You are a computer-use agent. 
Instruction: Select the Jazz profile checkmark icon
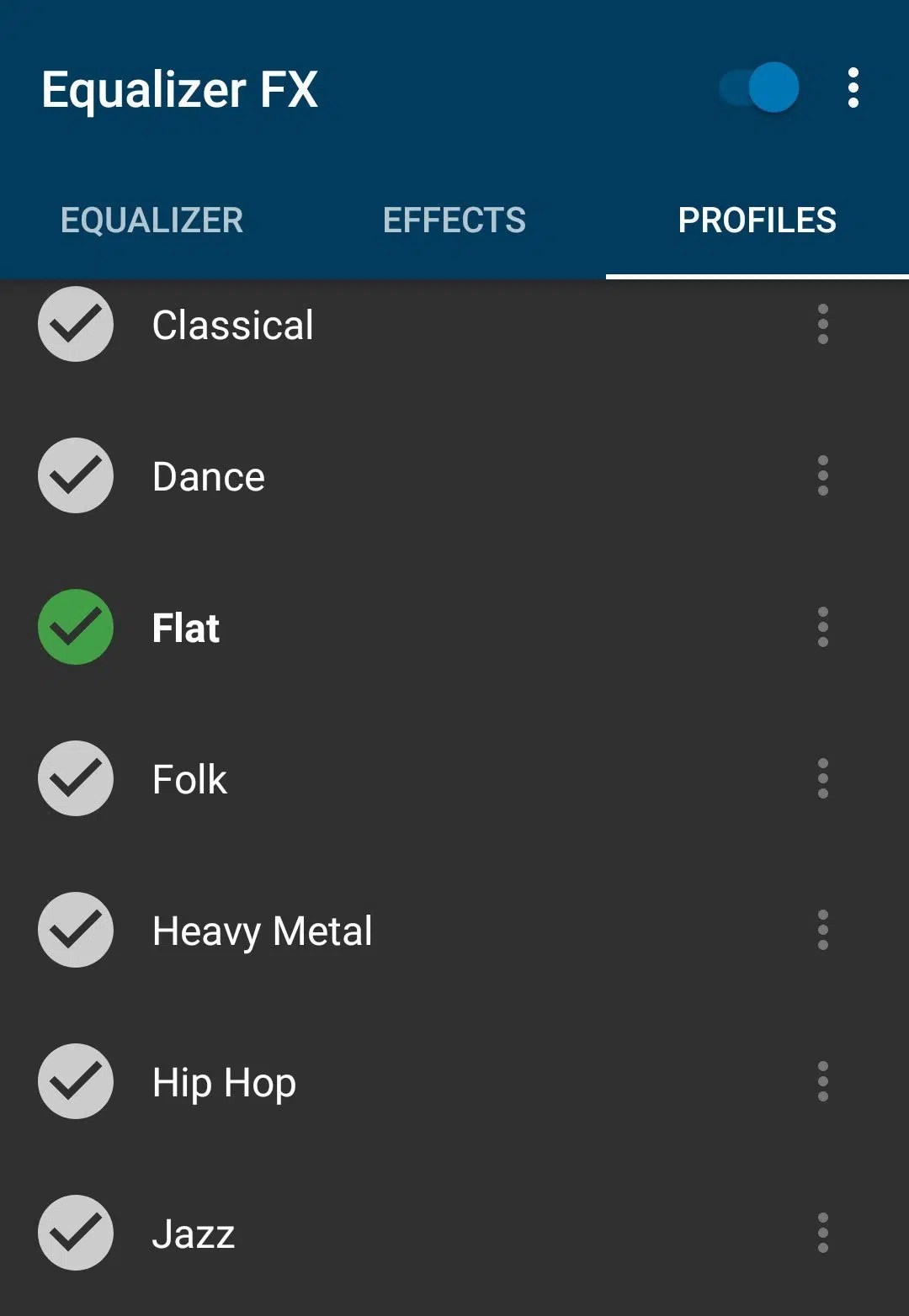coord(75,1234)
